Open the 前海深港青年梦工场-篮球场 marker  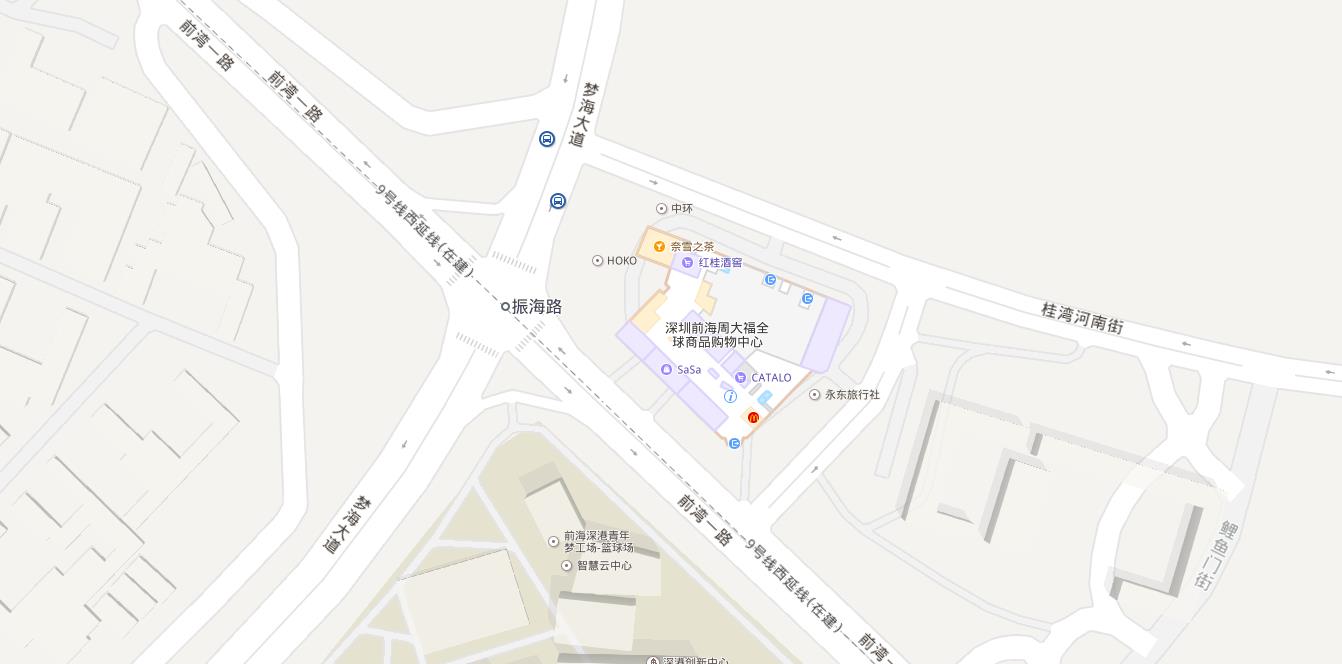pyautogui.click(x=554, y=541)
